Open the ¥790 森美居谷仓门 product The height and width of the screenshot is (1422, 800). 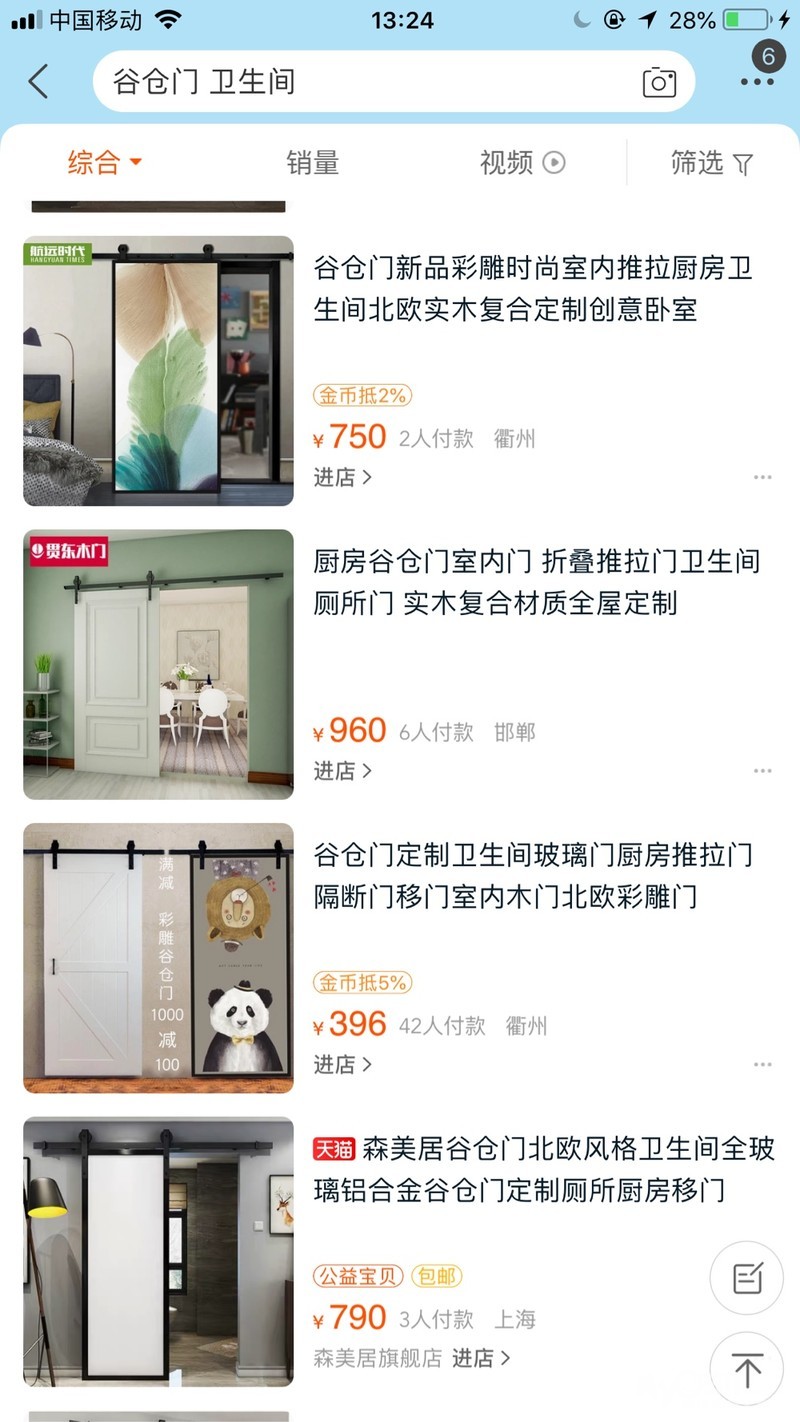tap(400, 1252)
